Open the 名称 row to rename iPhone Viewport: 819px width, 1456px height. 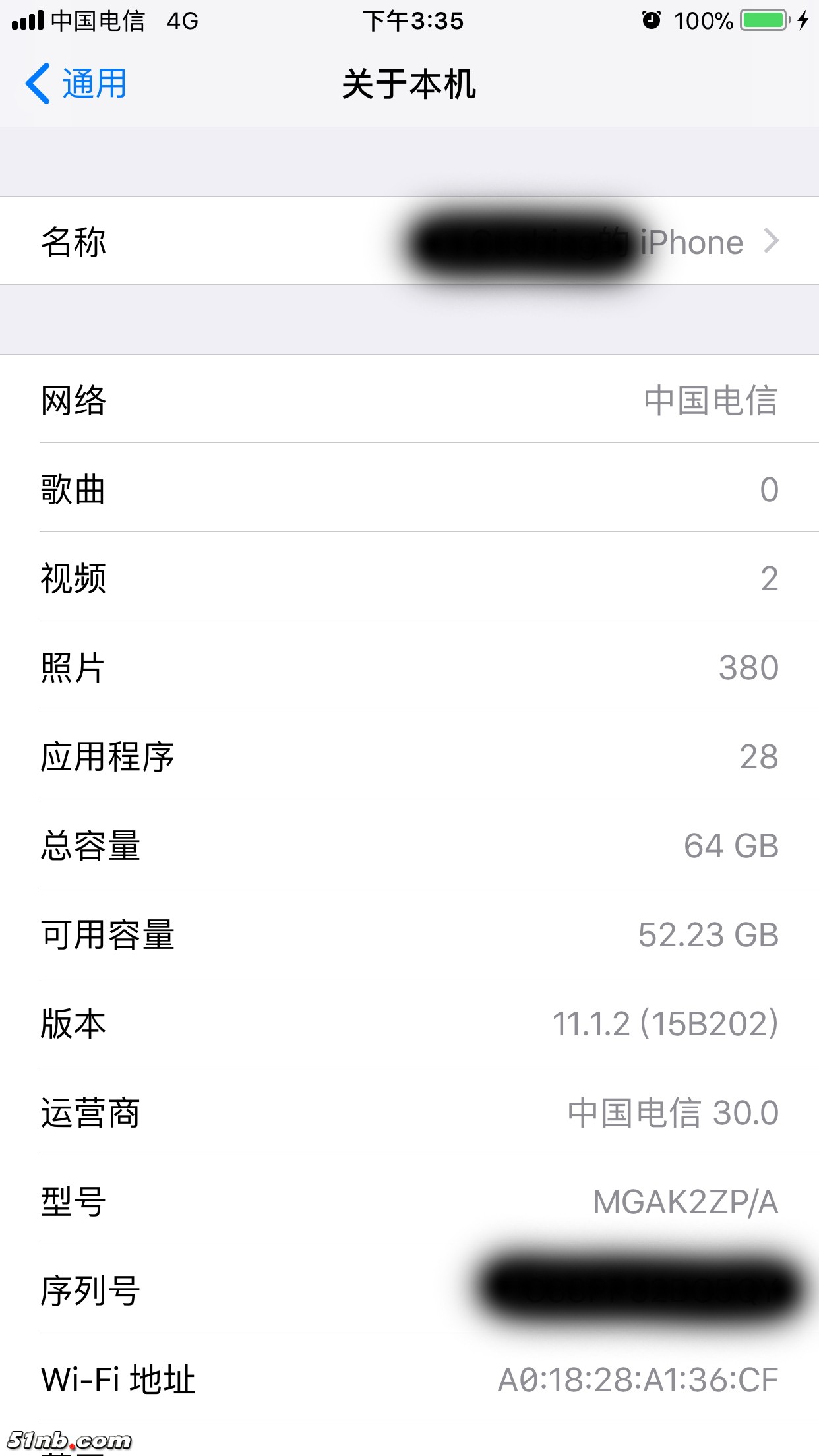(409, 241)
